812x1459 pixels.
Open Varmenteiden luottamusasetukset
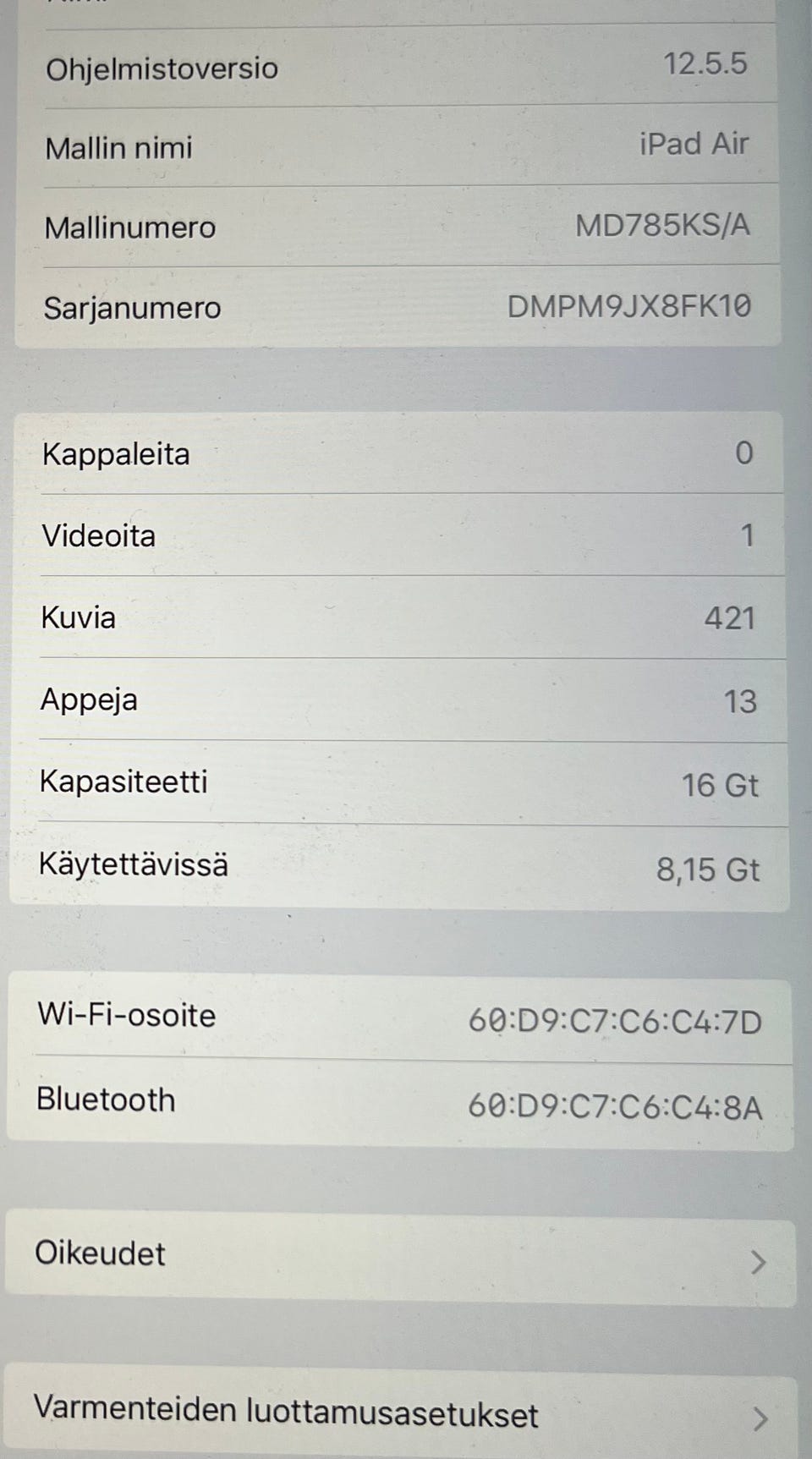[x=399, y=1414]
